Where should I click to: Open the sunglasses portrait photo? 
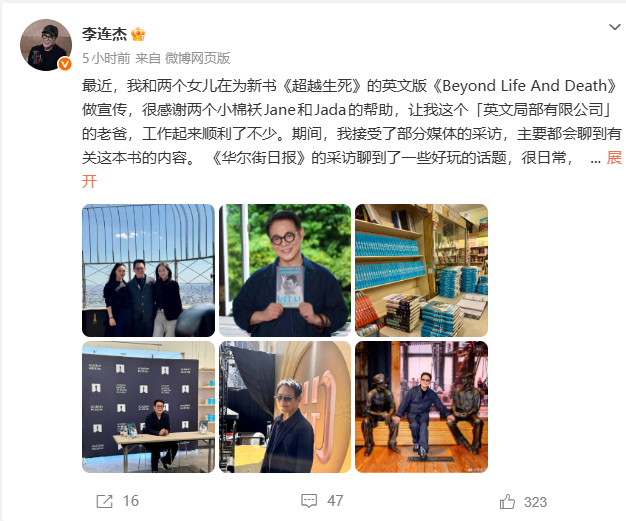(x=285, y=407)
